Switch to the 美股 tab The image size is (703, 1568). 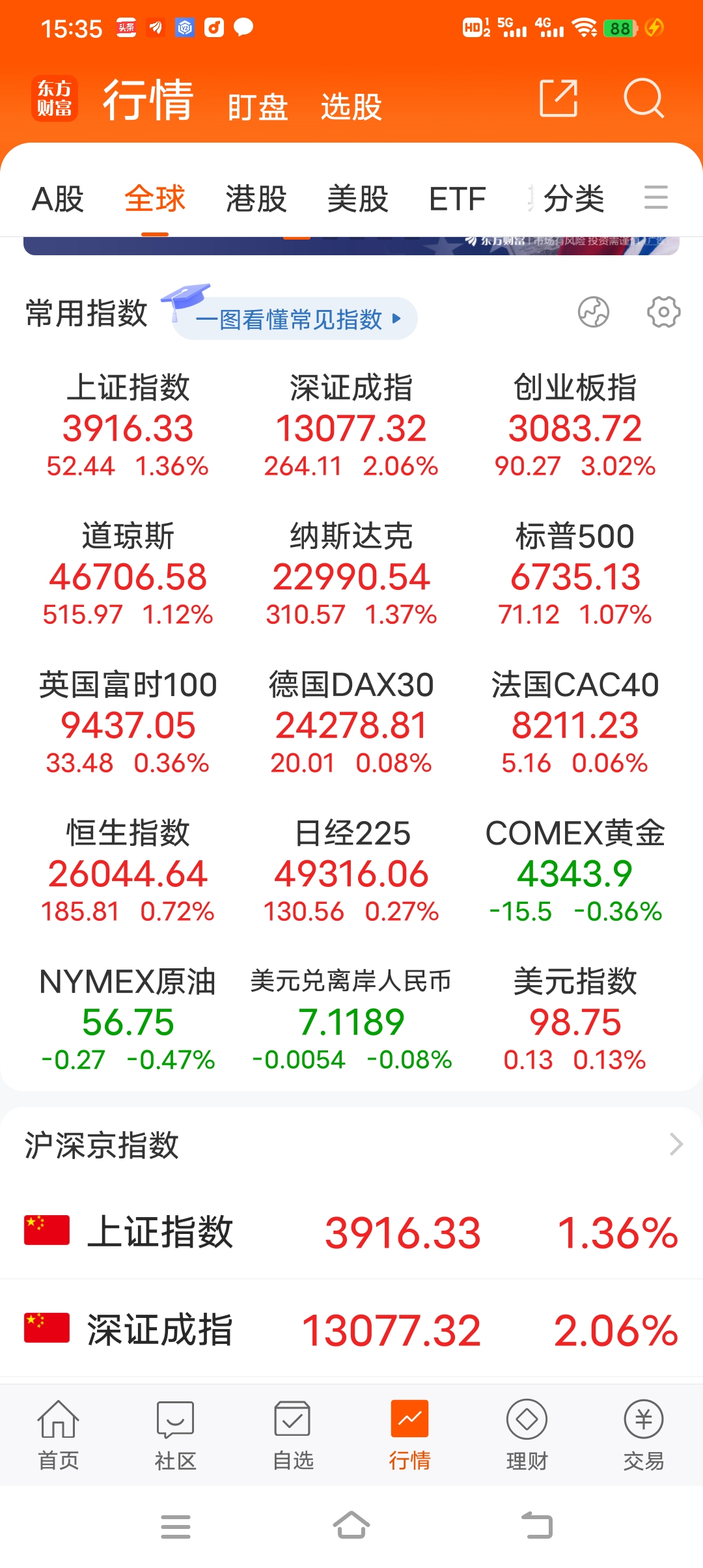[357, 197]
